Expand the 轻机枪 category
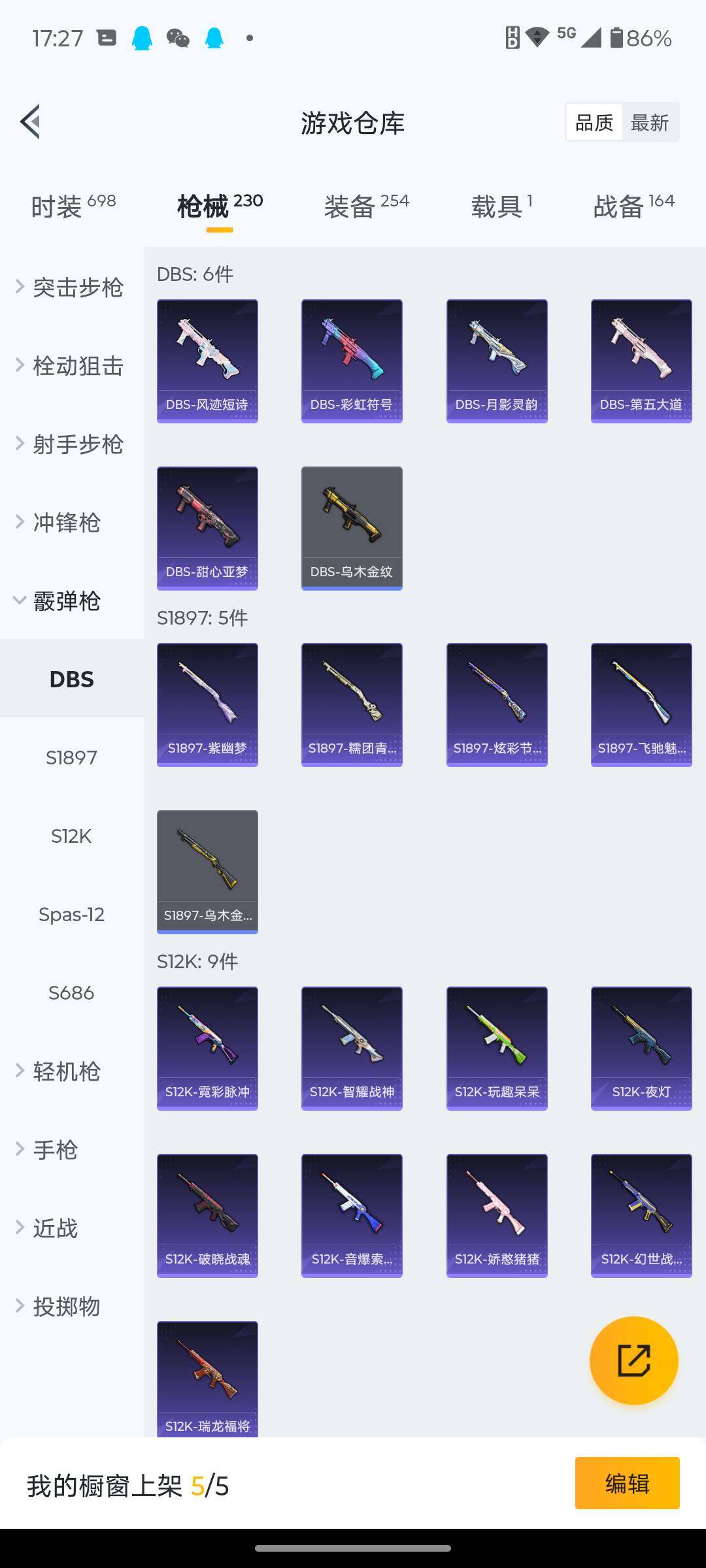The height and width of the screenshot is (1568, 706). (x=65, y=1071)
